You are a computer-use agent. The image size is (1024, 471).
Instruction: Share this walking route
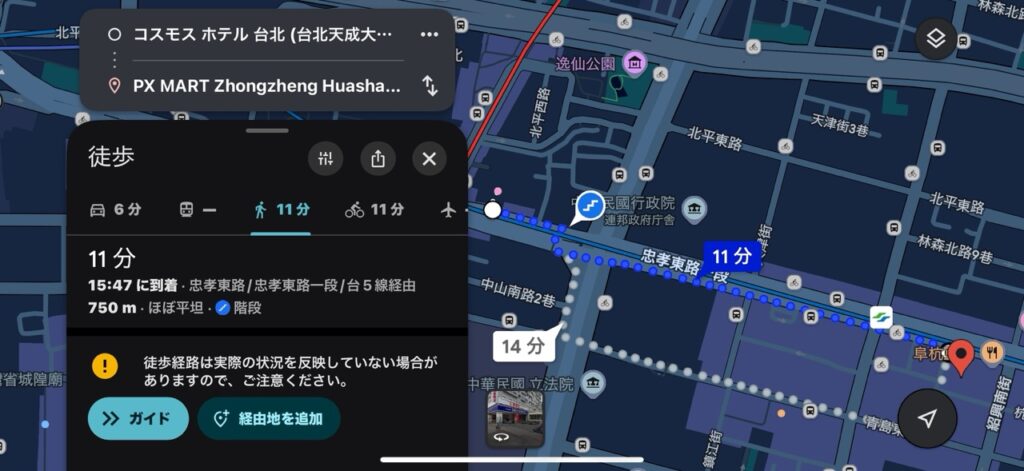tap(378, 158)
